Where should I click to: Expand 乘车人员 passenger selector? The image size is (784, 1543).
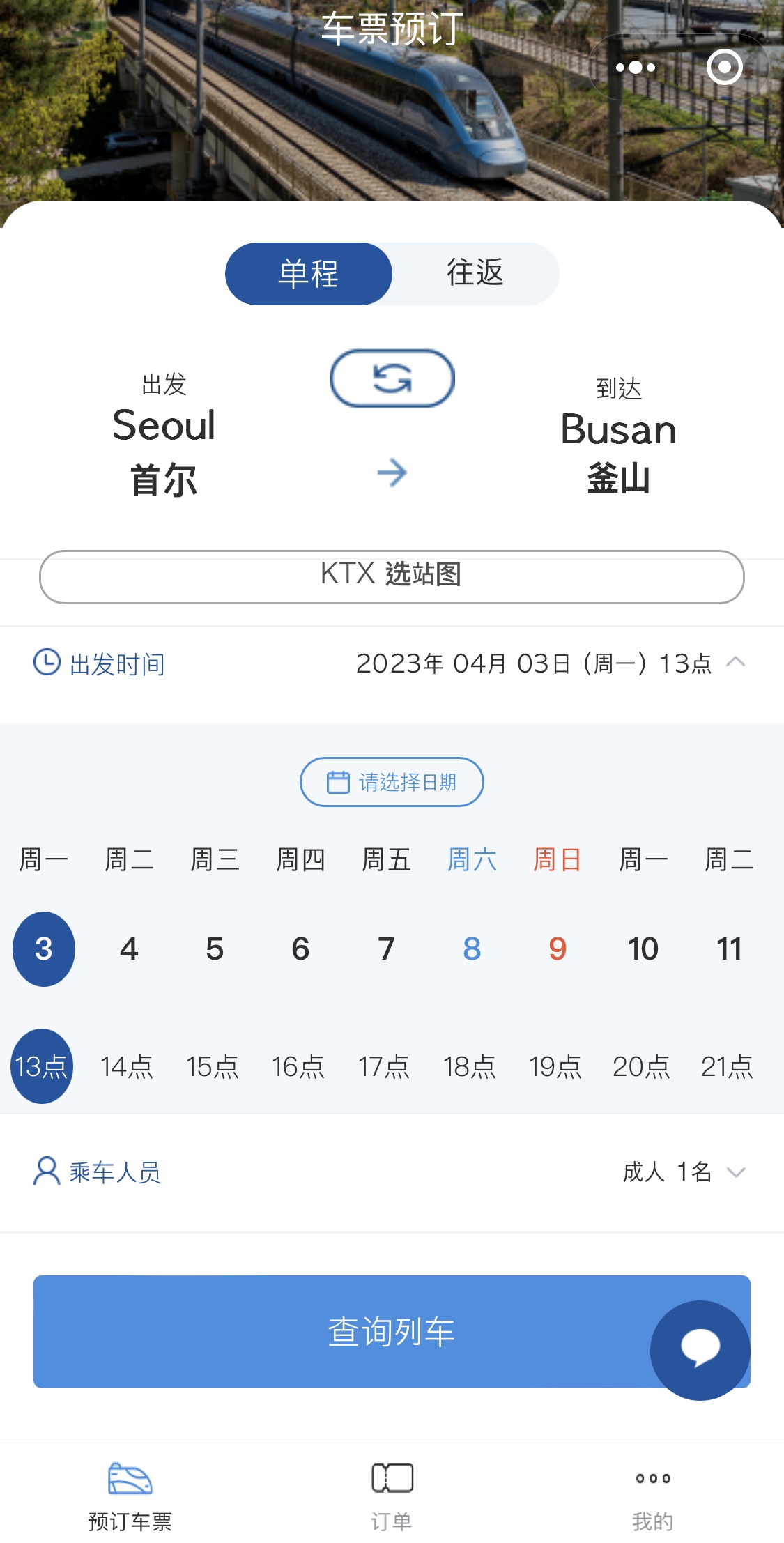point(683,1172)
